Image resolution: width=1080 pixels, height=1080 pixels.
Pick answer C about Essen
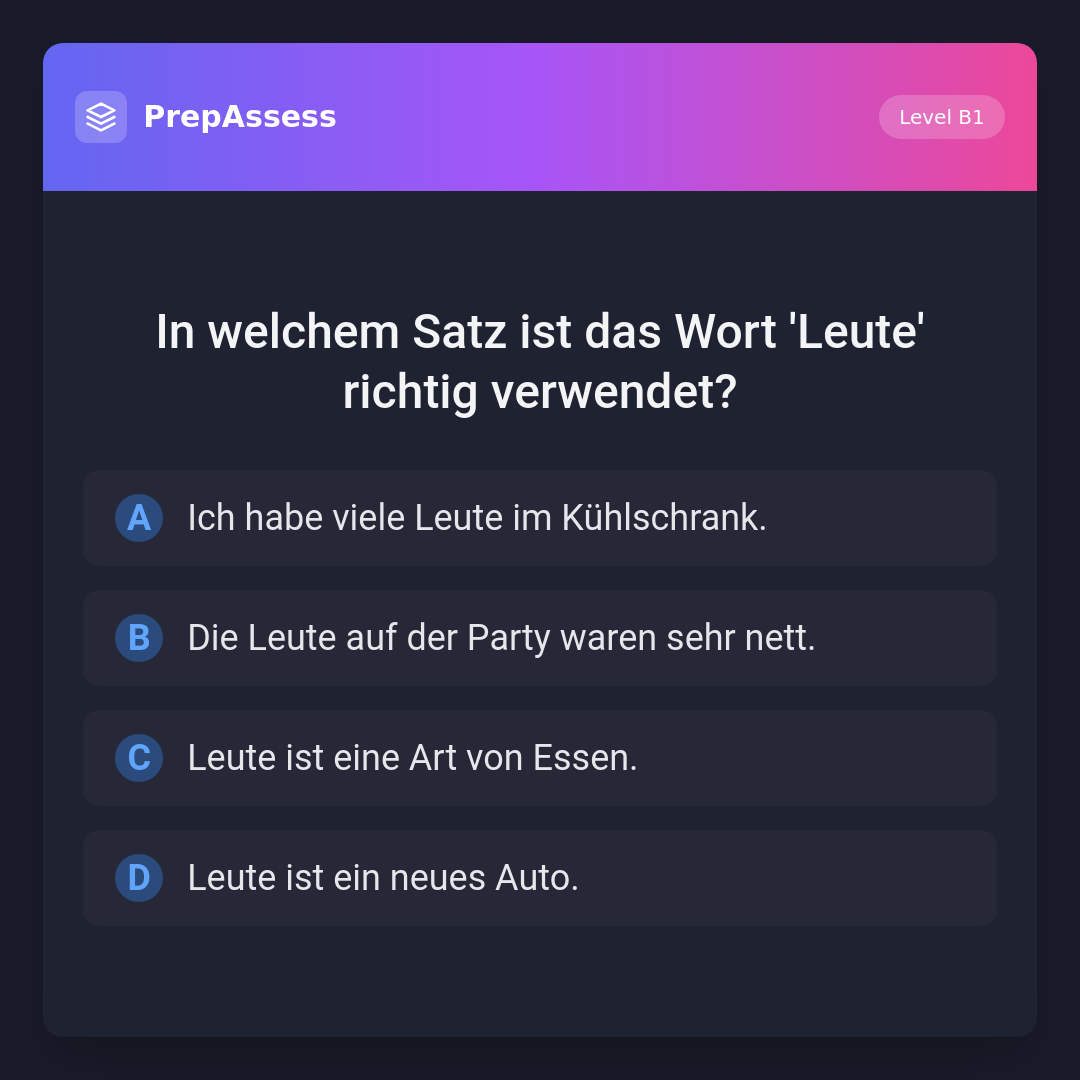(540, 758)
